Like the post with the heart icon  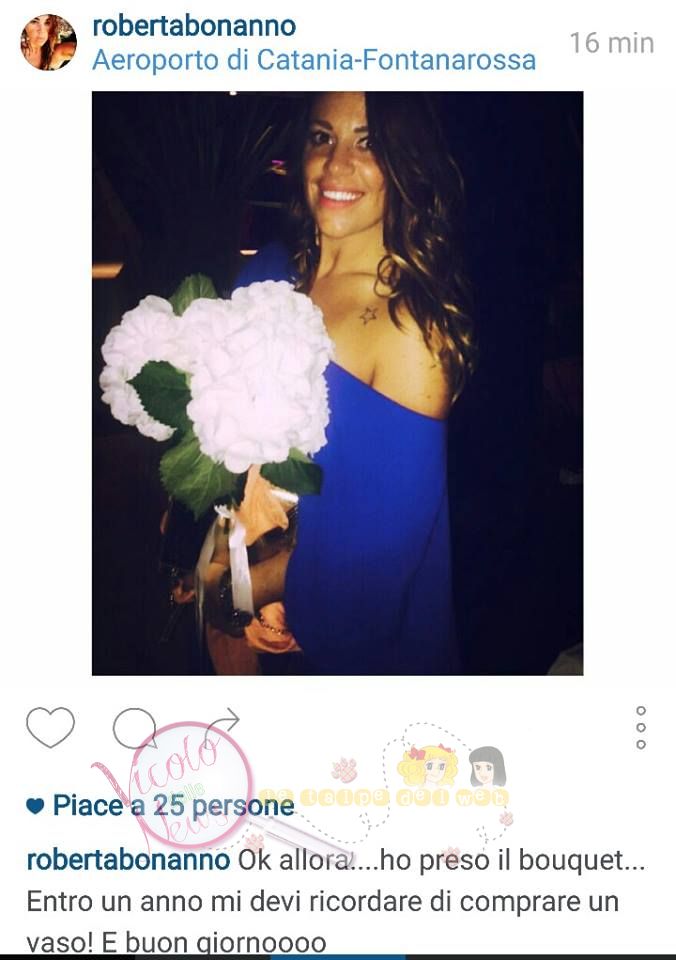click(50, 727)
